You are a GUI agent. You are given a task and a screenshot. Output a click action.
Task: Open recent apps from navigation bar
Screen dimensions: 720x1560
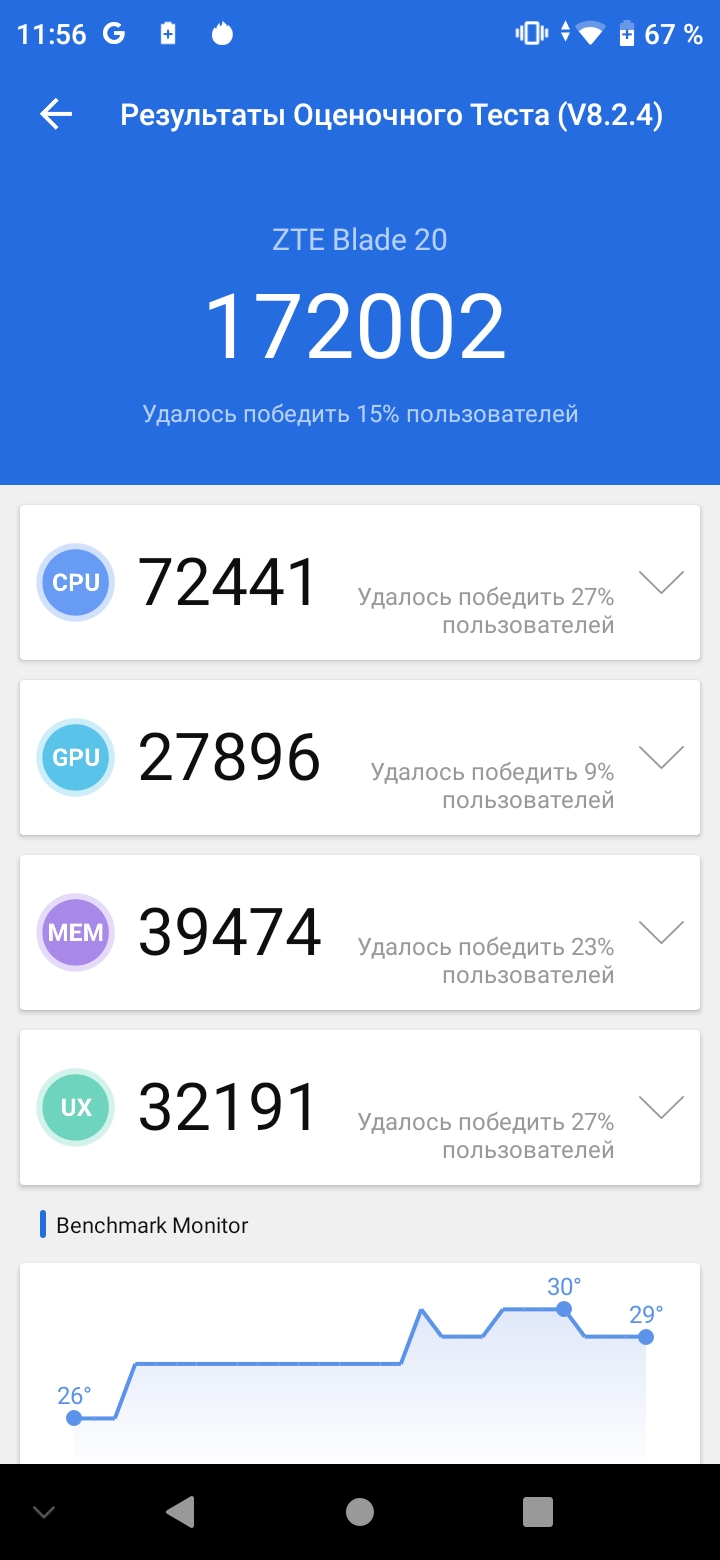point(538,1512)
